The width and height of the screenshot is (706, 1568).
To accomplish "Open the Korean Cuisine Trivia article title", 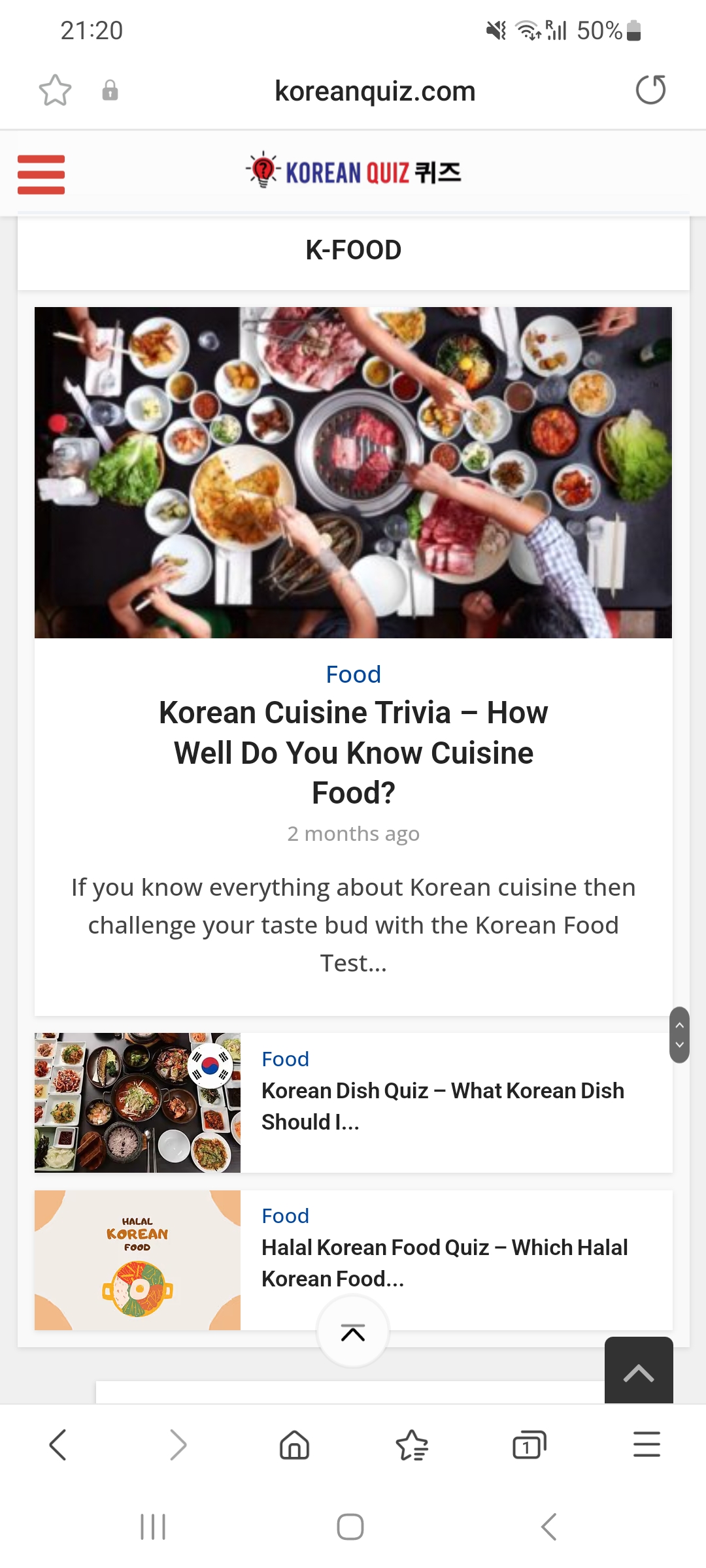I will point(353,753).
